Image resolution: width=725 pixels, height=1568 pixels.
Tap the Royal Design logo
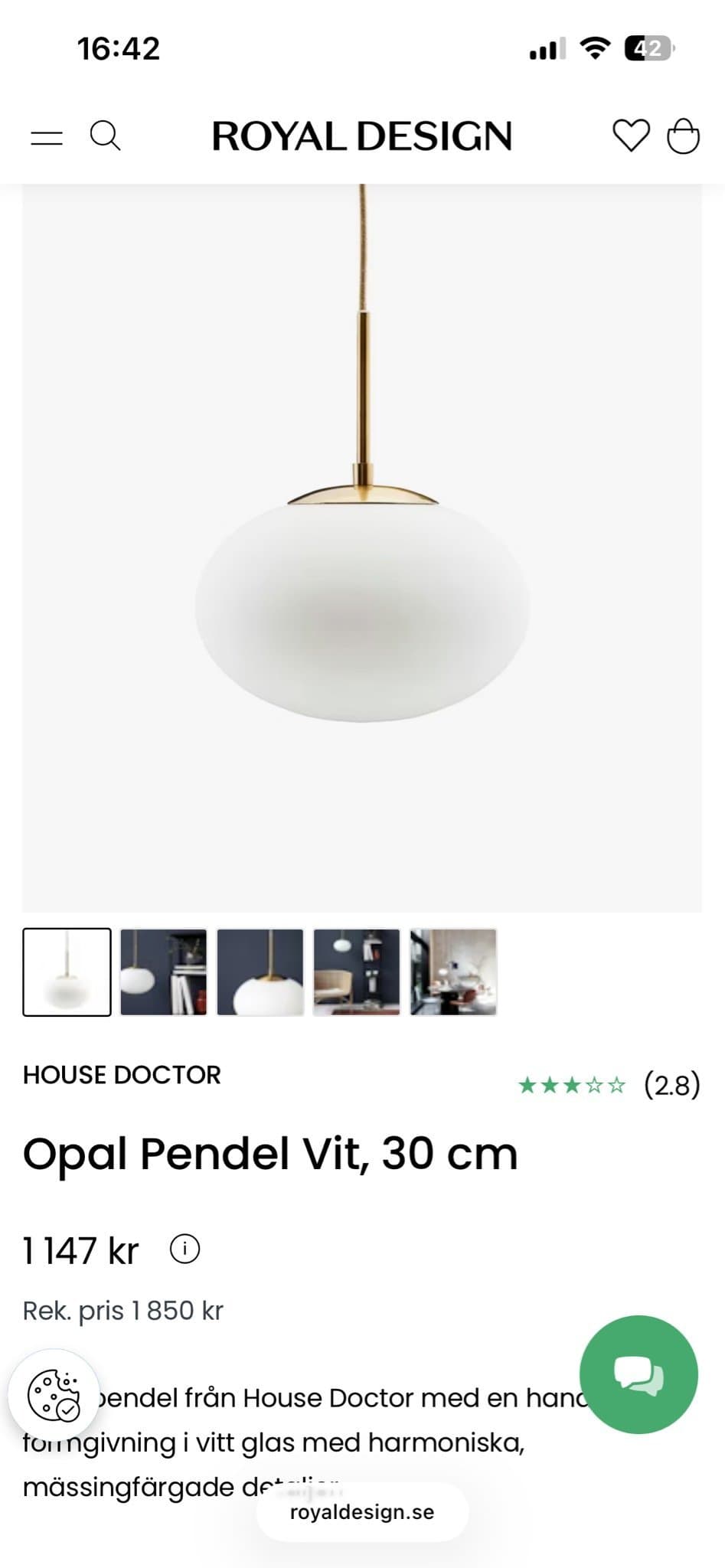coord(362,137)
